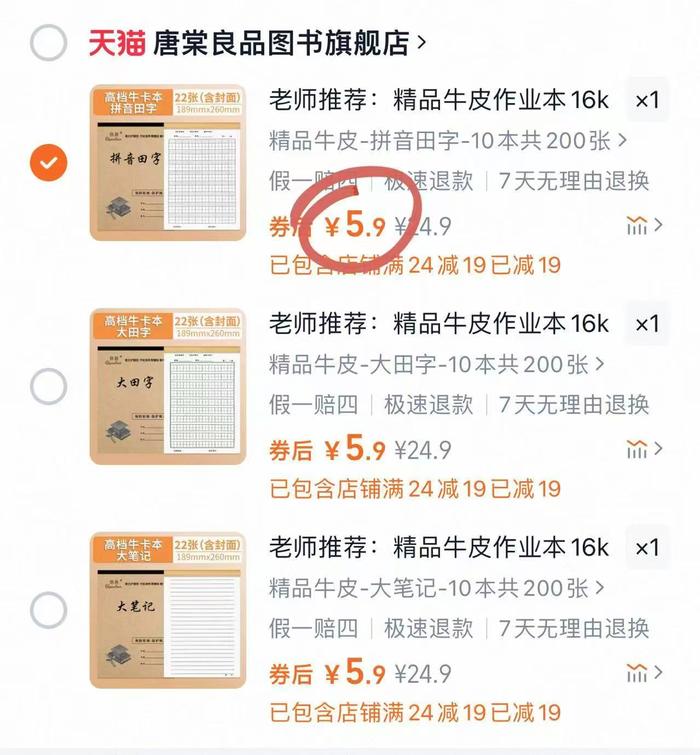Select the 大笔记 notebook item
Image resolution: width=700 pixels, height=755 pixels.
(48, 610)
